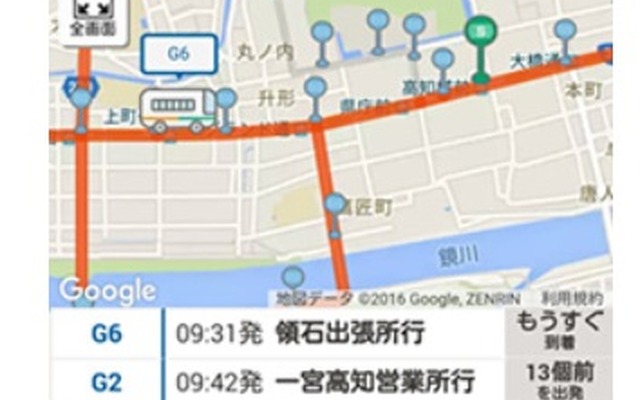Image resolution: width=640 pixels, height=400 pixels.
Task: Select the bus stop marker near 鷹匠町
Action: click(335, 208)
